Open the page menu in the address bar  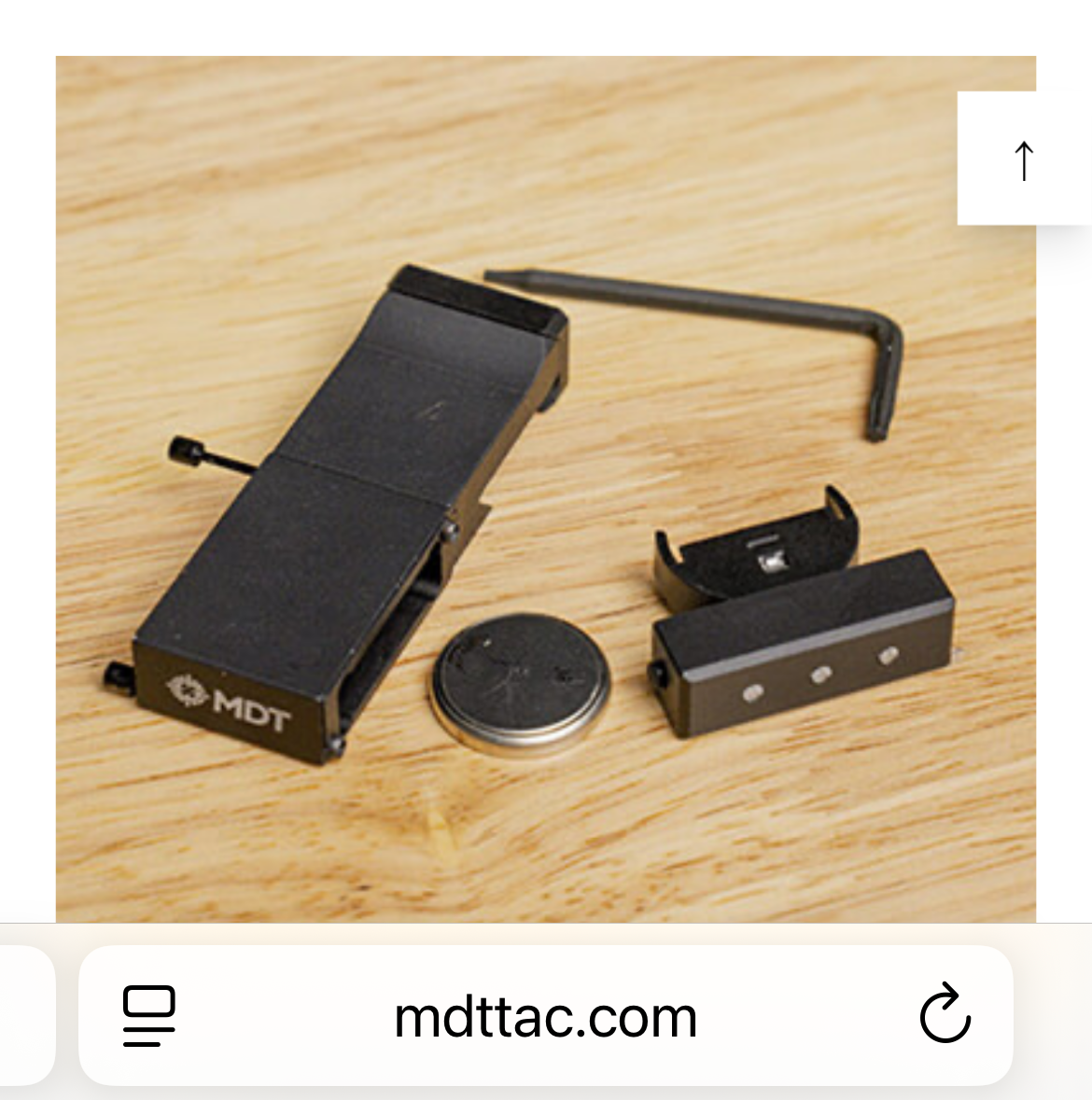149,1015
